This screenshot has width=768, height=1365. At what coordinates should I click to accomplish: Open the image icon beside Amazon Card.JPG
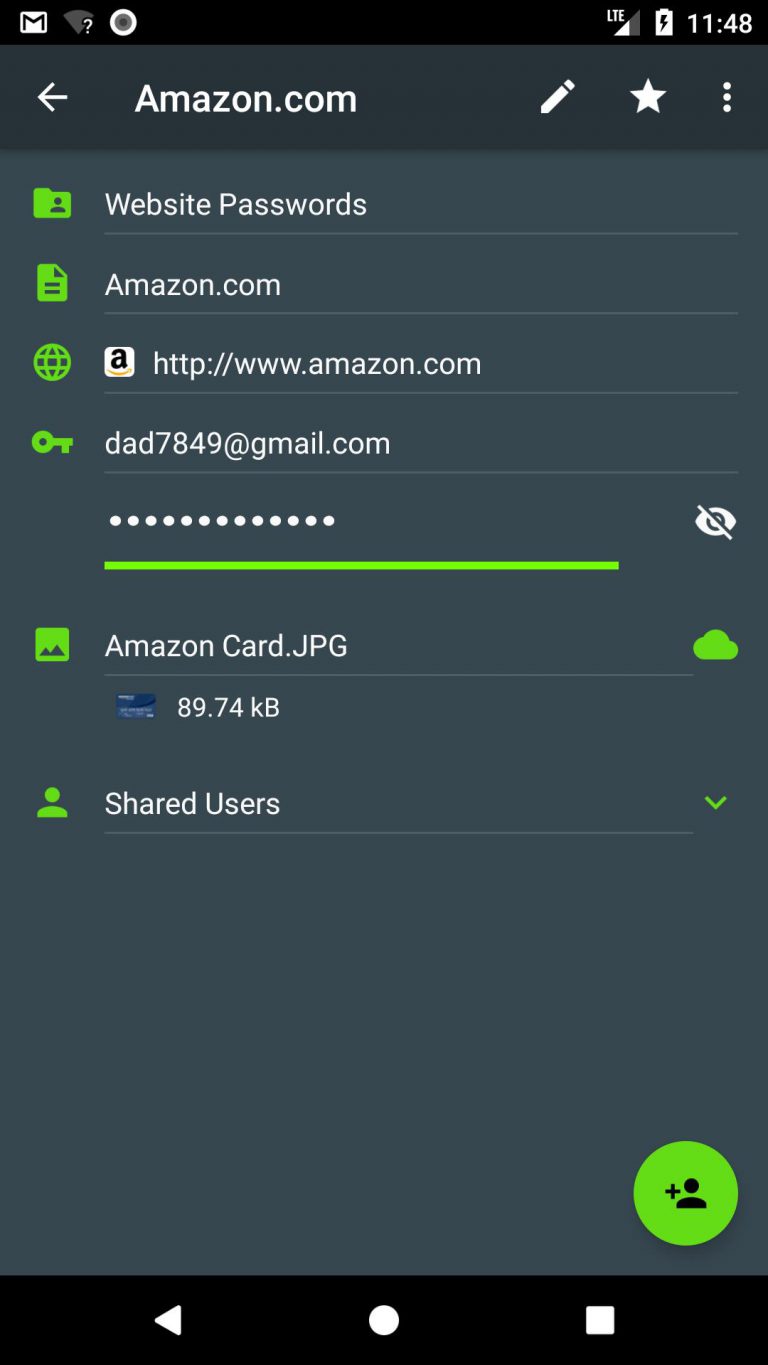[x=51, y=645]
